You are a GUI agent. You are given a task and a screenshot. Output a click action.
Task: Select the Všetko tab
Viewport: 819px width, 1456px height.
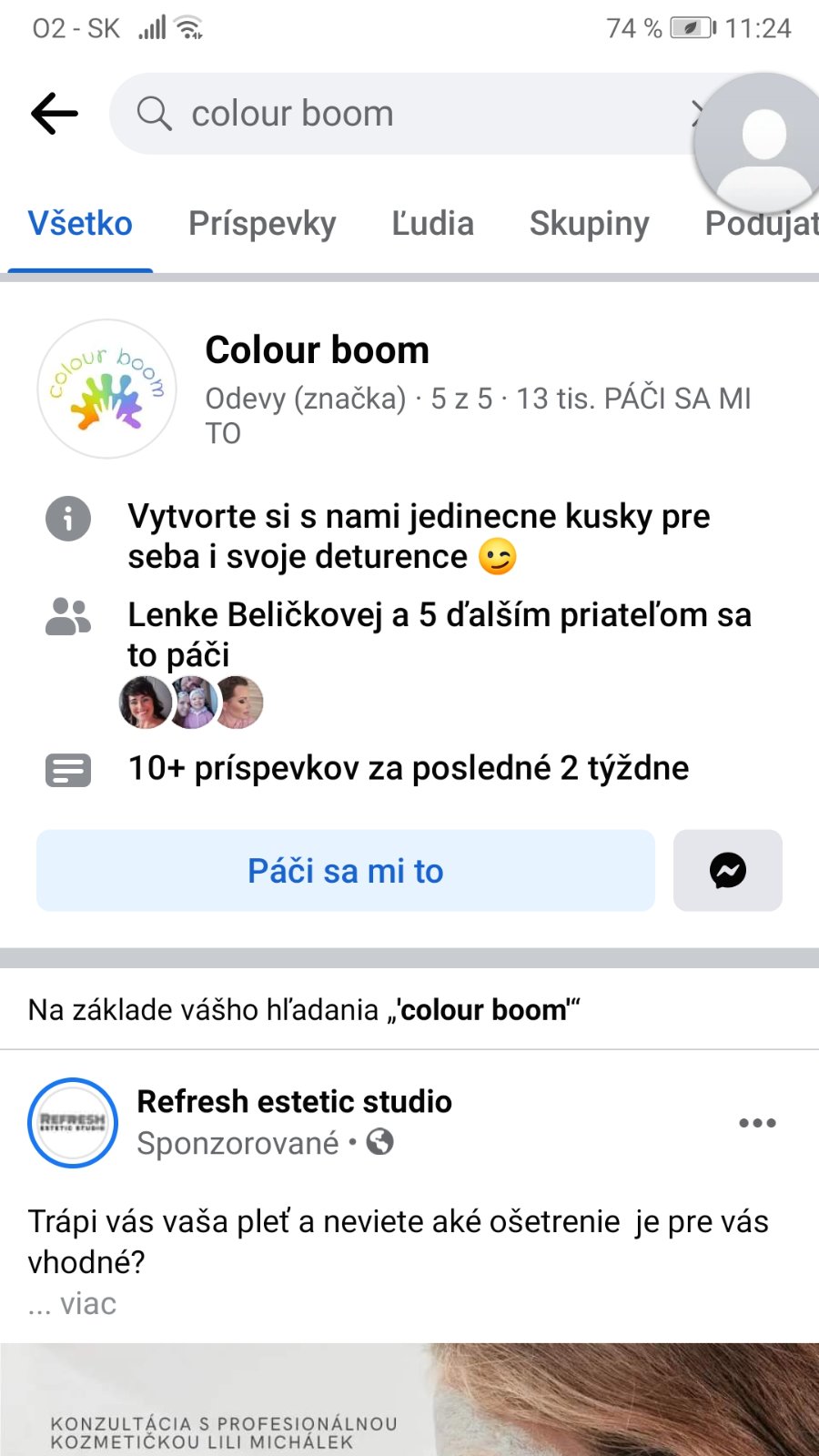click(80, 224)
